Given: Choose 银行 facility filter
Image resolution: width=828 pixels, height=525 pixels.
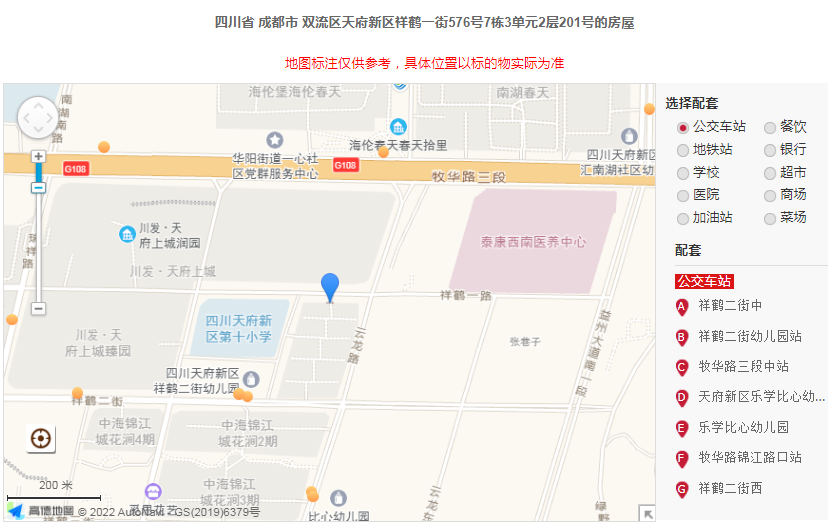Looking at the screenshot, I should click(770, 150).
